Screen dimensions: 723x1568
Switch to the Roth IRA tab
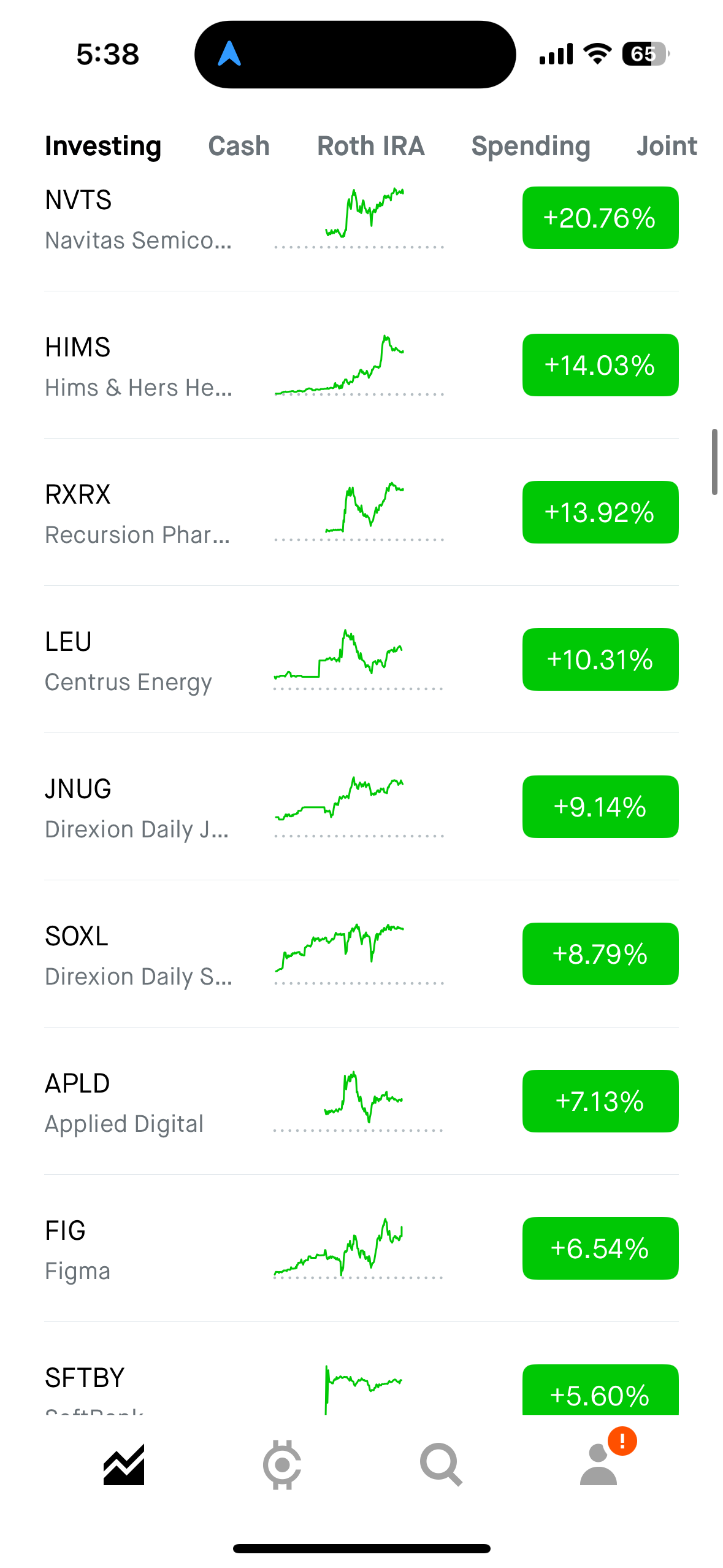coord(370,146)
